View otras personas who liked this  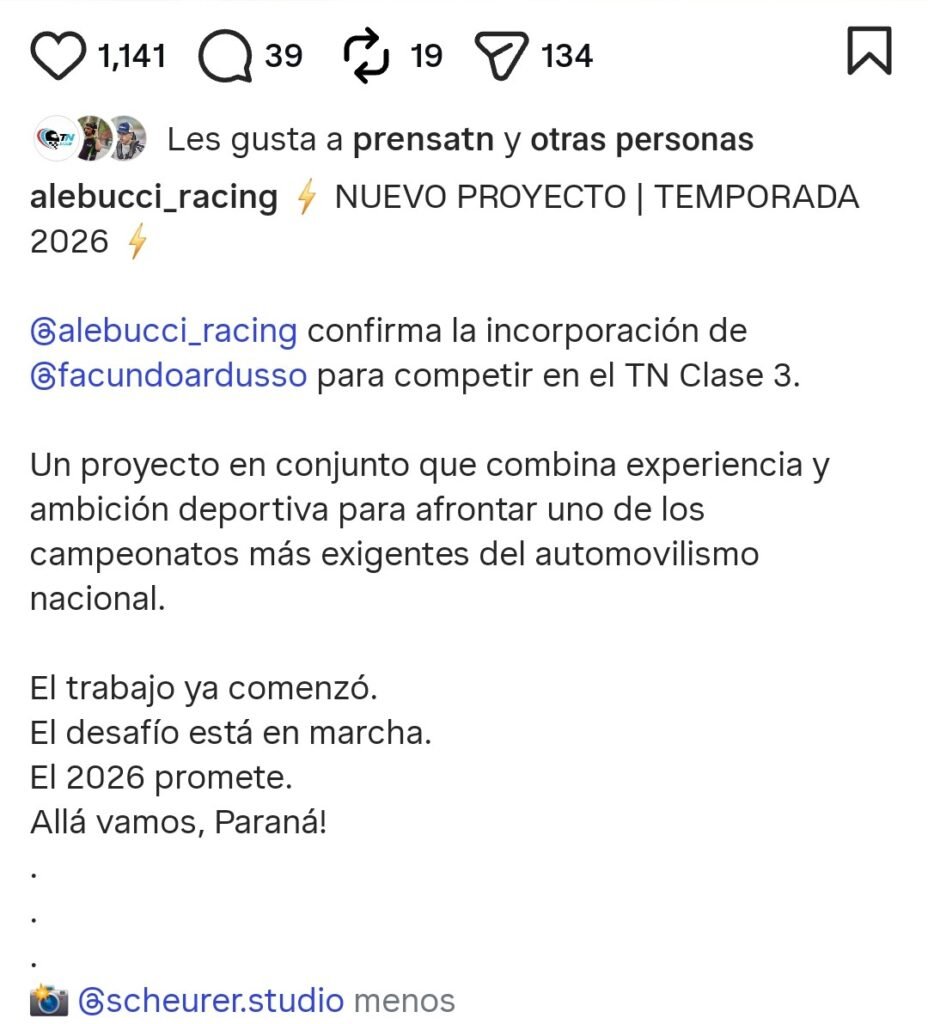point(641,140)
